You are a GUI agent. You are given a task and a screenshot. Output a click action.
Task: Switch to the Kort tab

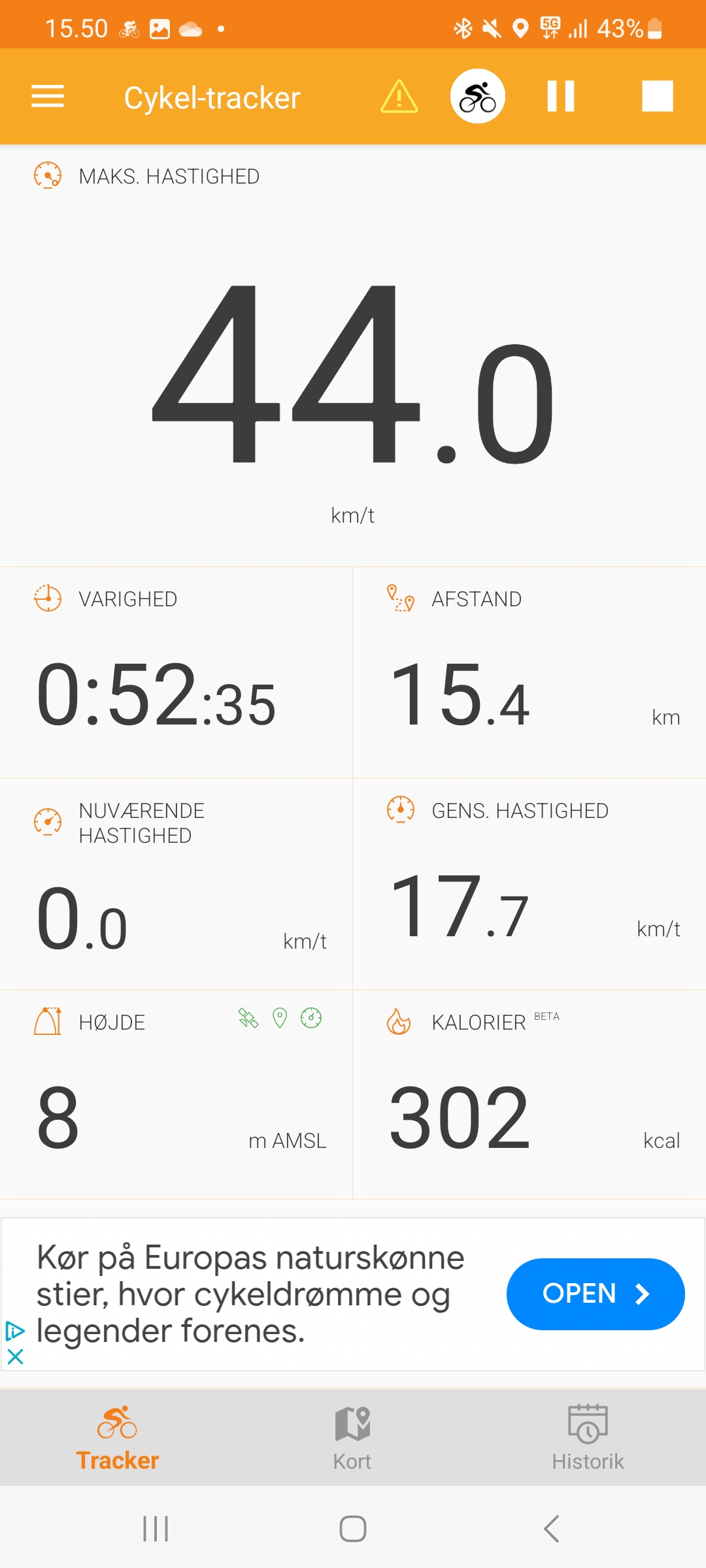click(x=352, y=1439)
